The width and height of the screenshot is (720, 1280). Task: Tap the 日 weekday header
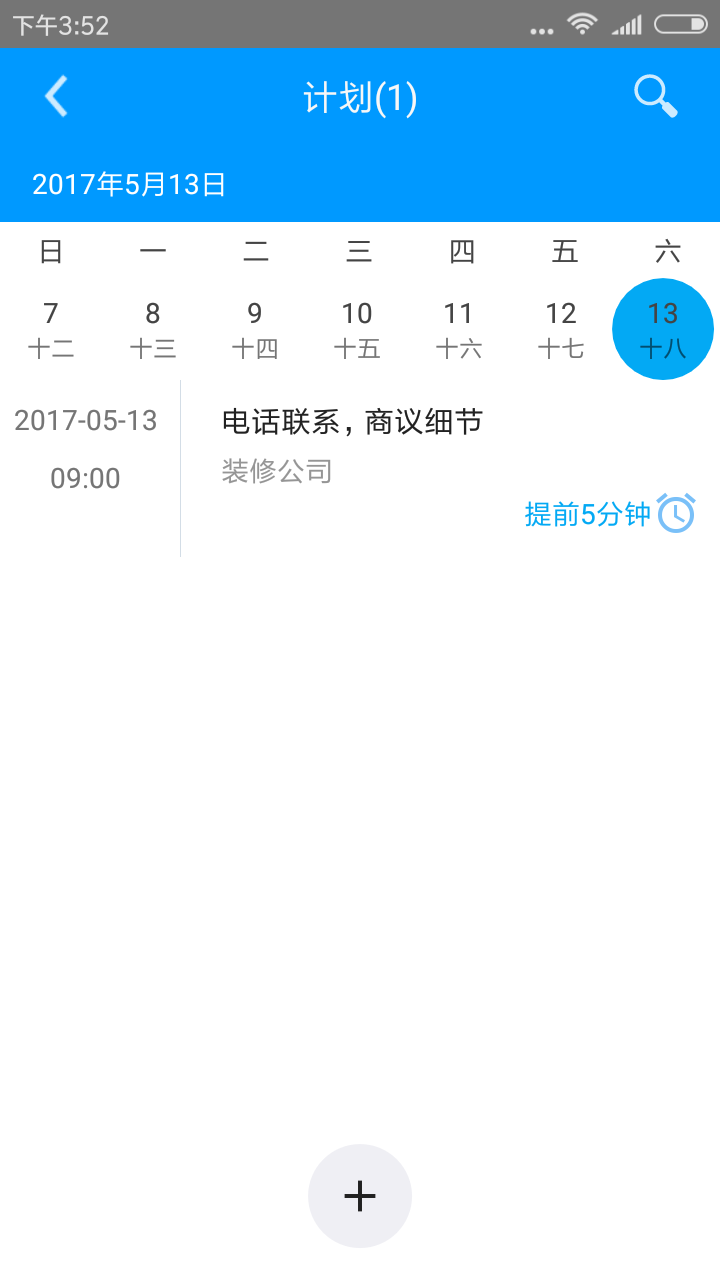[51, 251]
